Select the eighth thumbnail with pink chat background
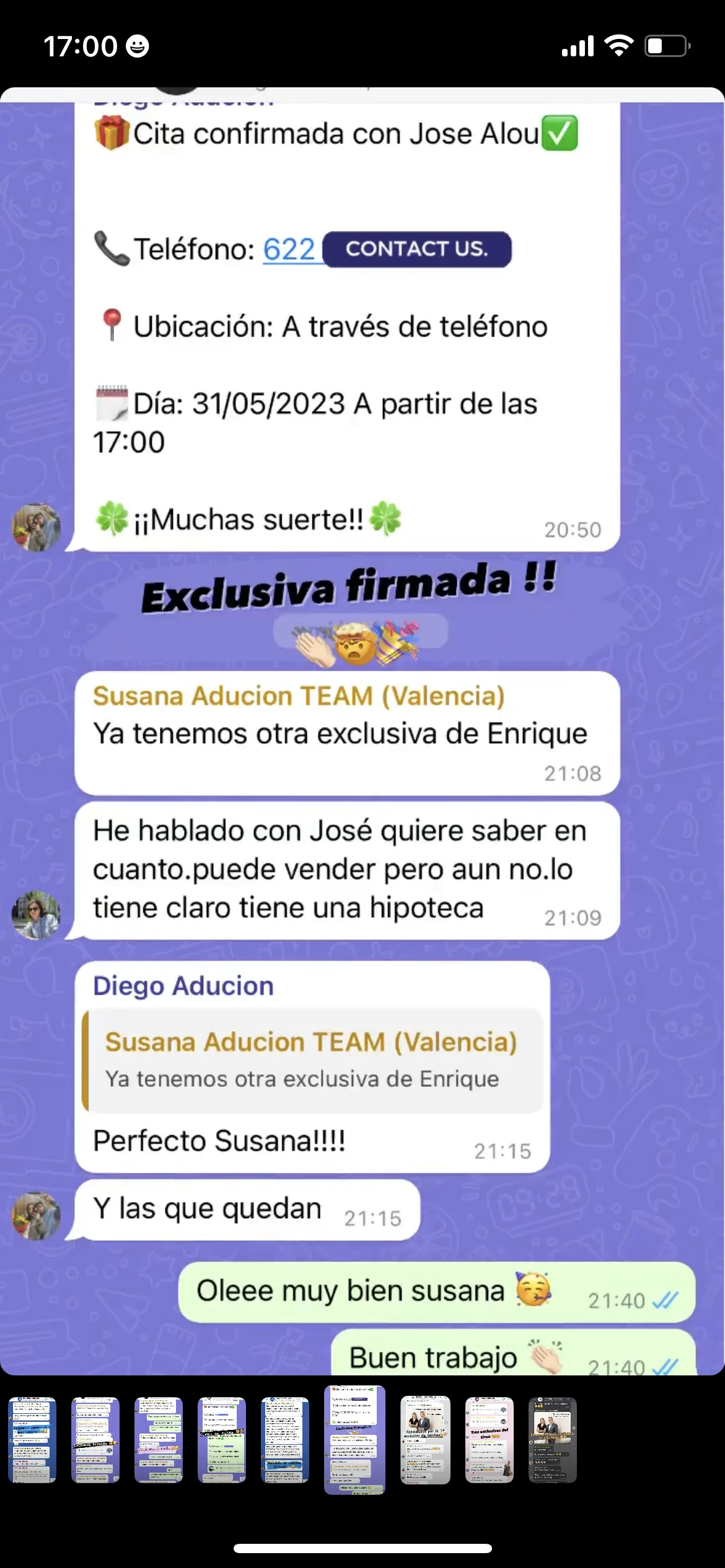 coord(490,1440)
